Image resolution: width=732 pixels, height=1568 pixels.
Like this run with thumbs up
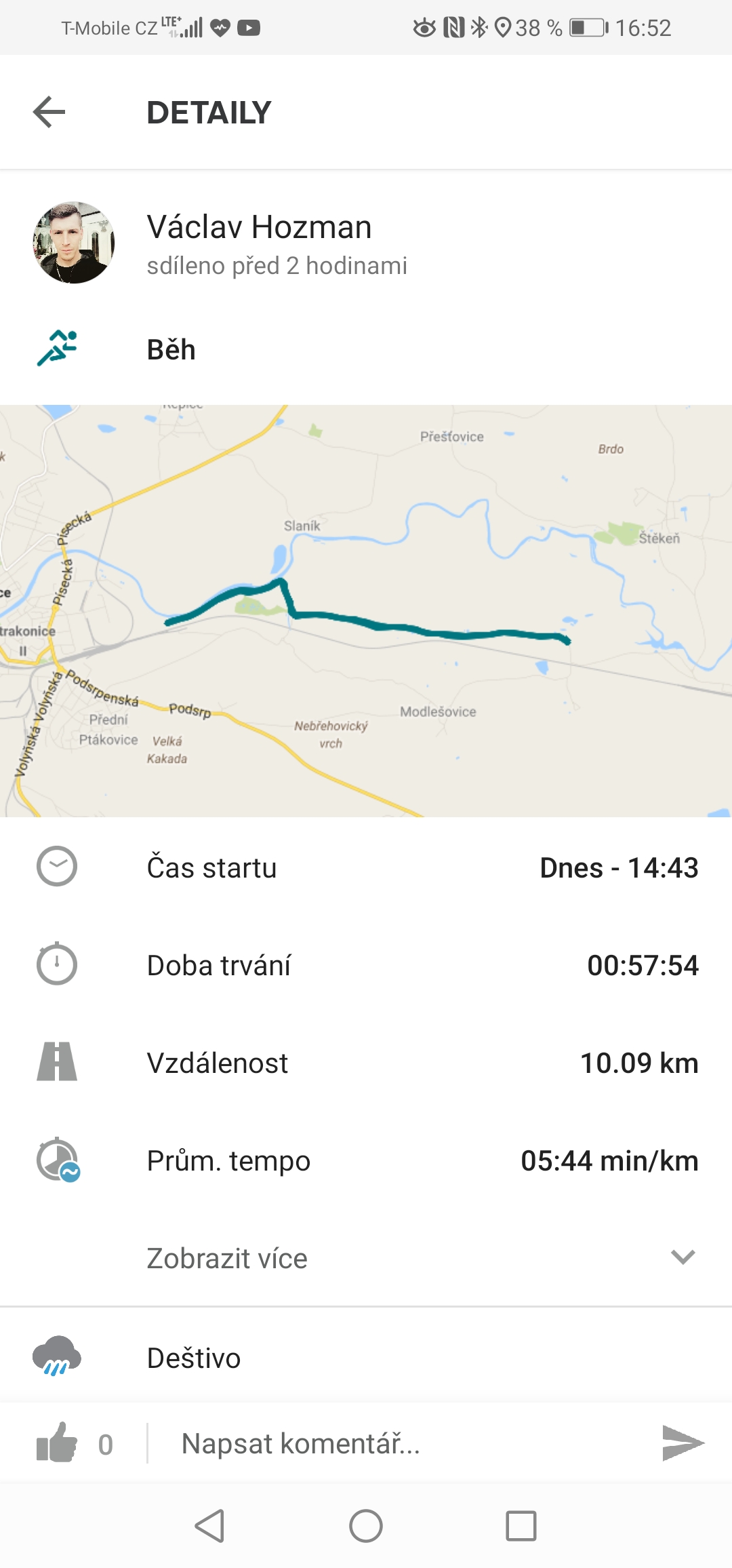click(57, 1443)
